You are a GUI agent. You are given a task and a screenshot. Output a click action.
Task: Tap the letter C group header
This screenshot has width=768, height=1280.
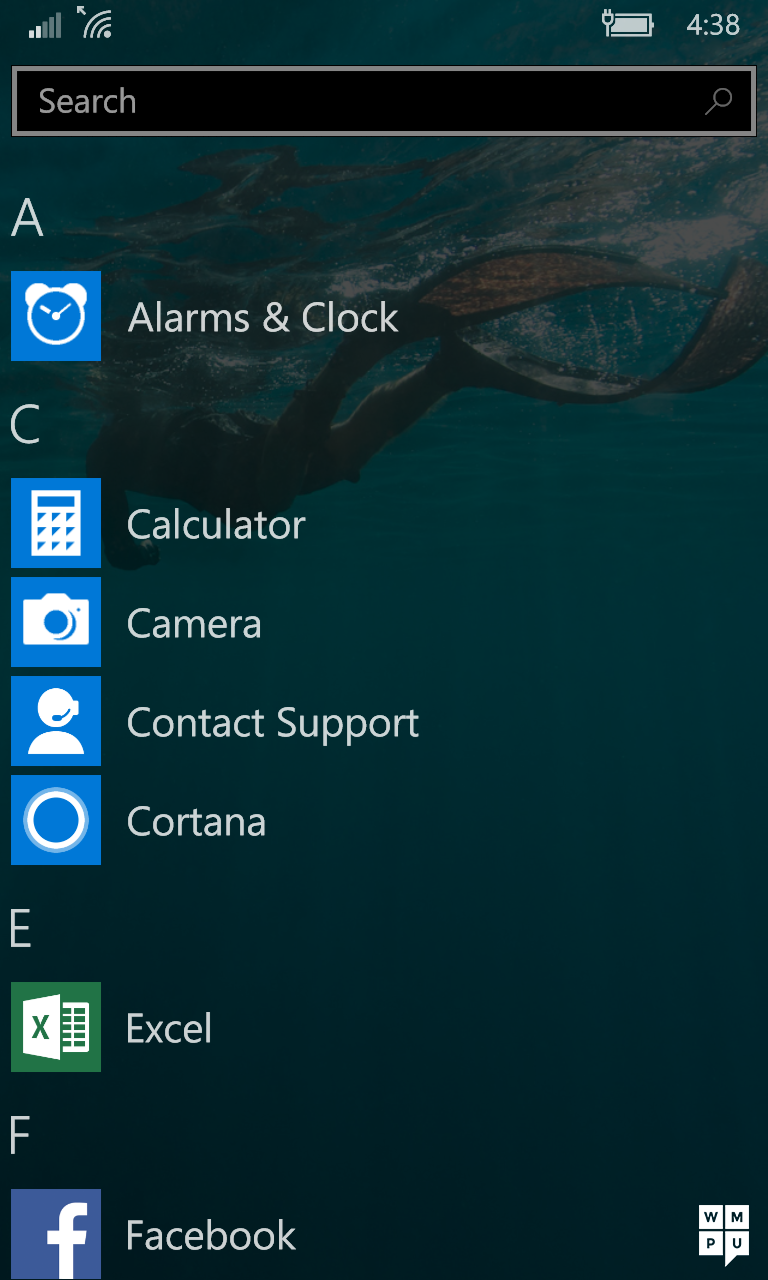coord(25,425)
